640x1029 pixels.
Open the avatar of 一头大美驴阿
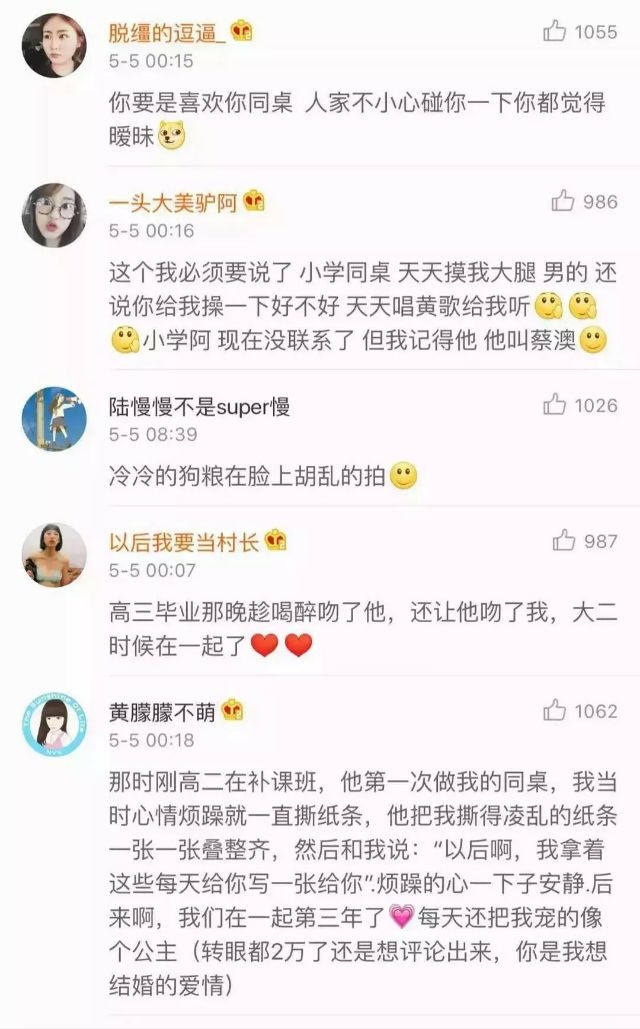(x=54, y=215)
